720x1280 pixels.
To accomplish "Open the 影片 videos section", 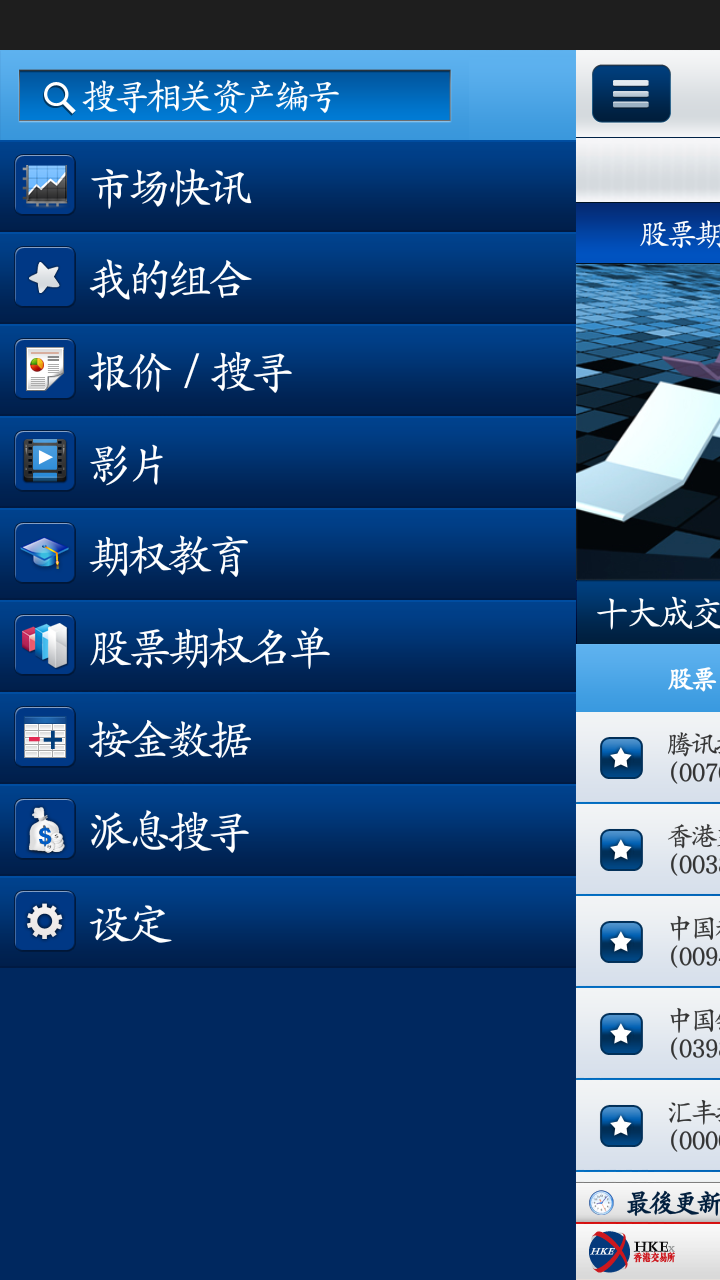I will [x=288, y=462].
